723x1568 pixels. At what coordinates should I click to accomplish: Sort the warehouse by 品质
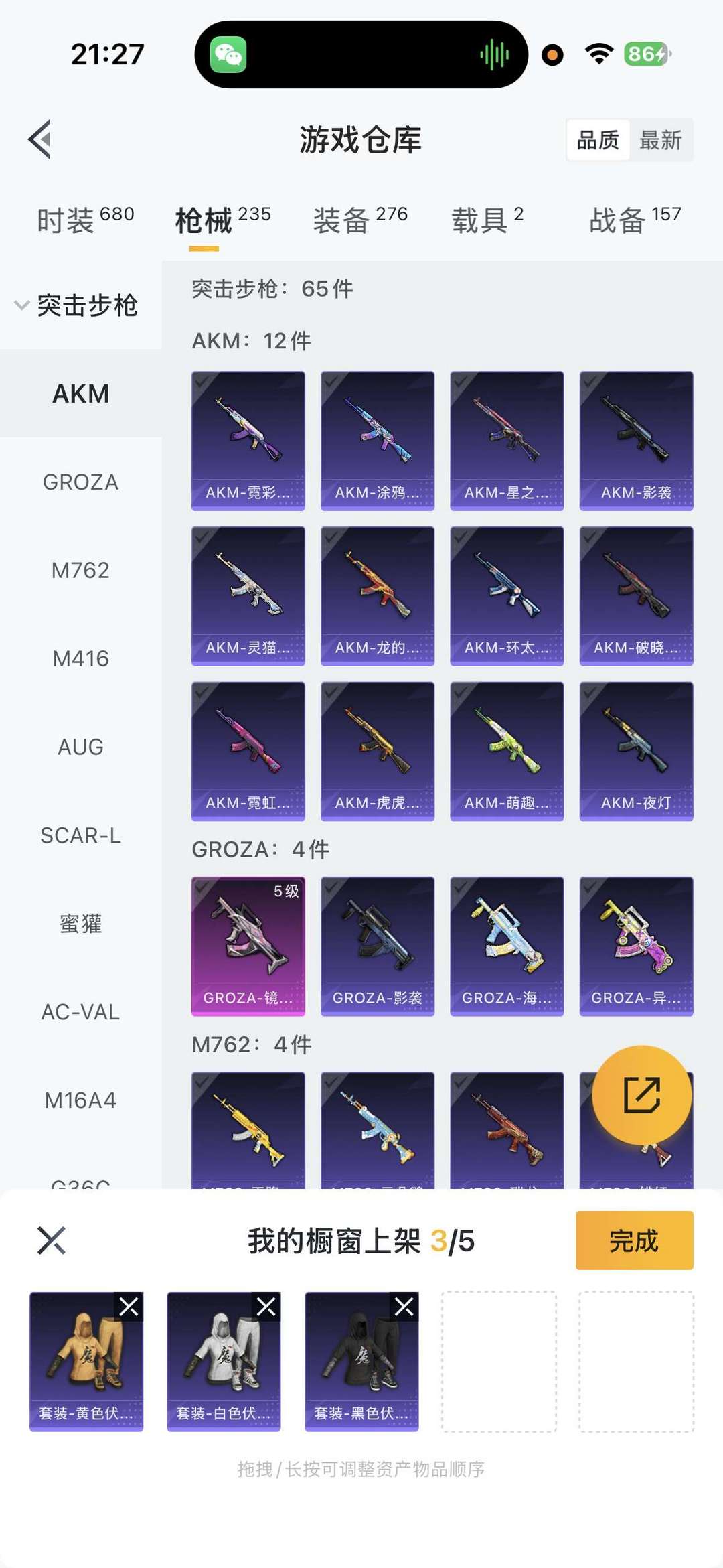[598, 140]
